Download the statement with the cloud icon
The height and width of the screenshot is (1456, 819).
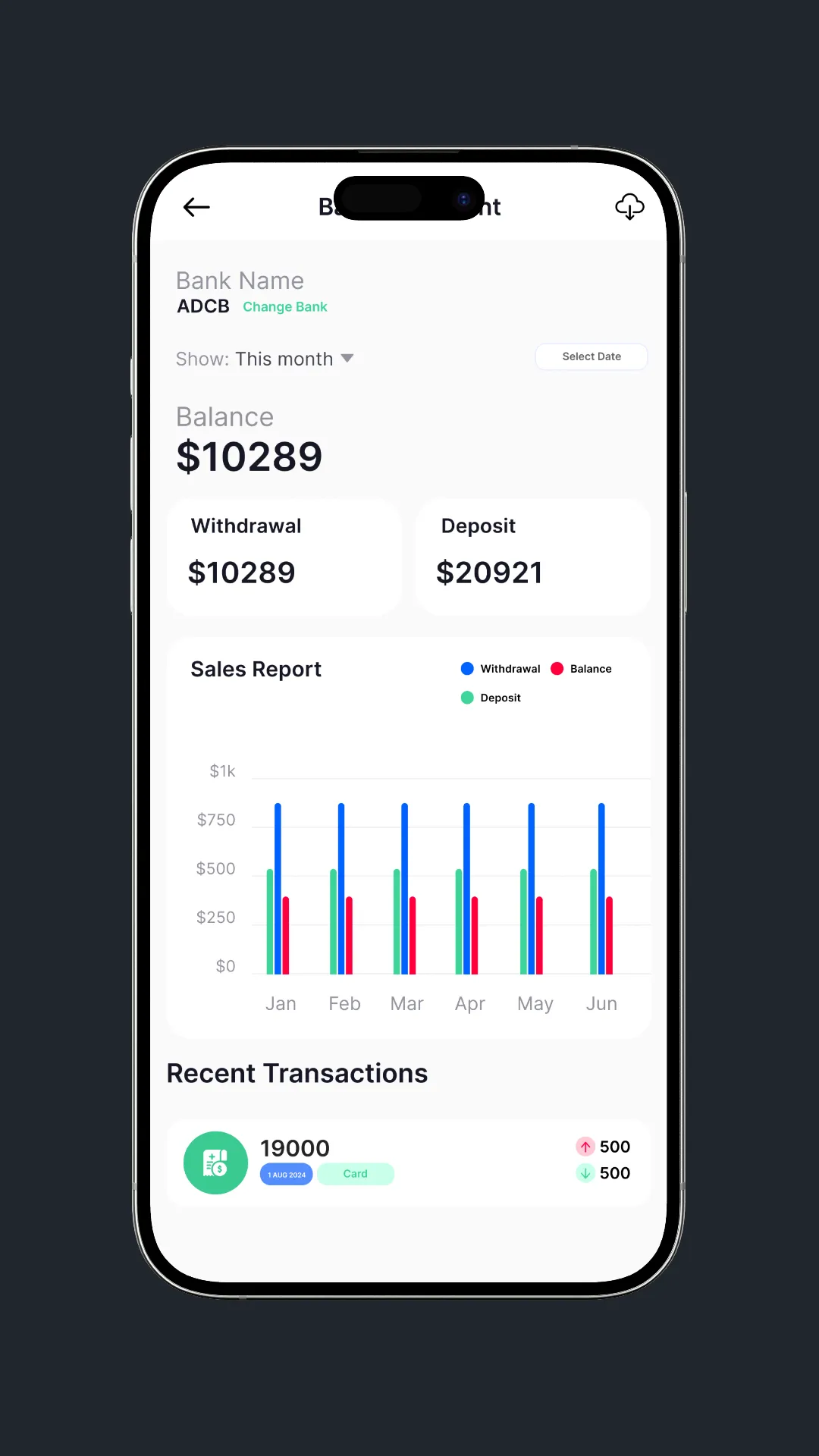tap(629, 206)
